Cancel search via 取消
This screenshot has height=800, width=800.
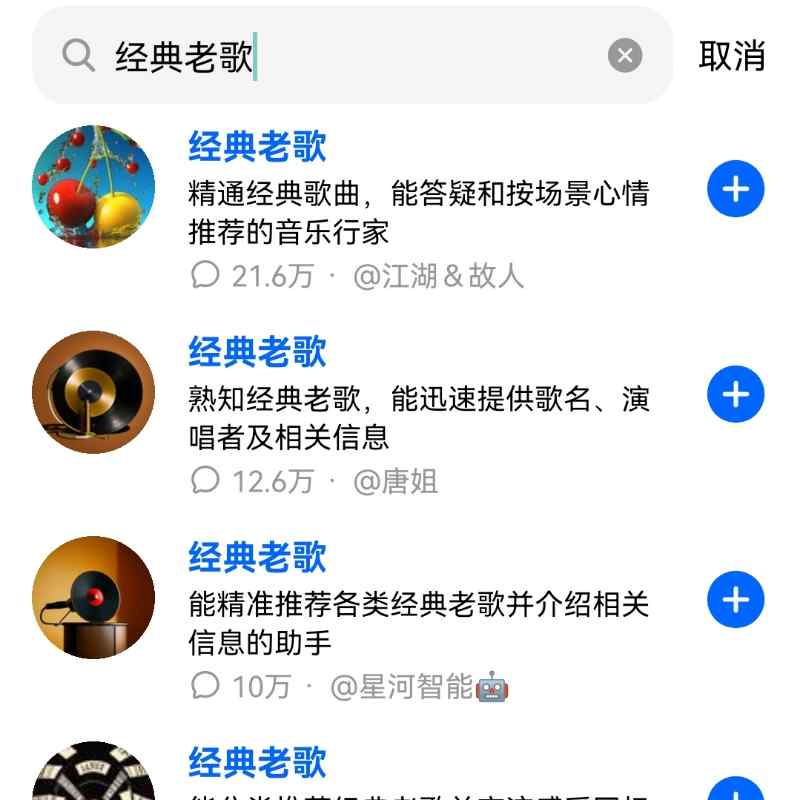pos(731,55)
